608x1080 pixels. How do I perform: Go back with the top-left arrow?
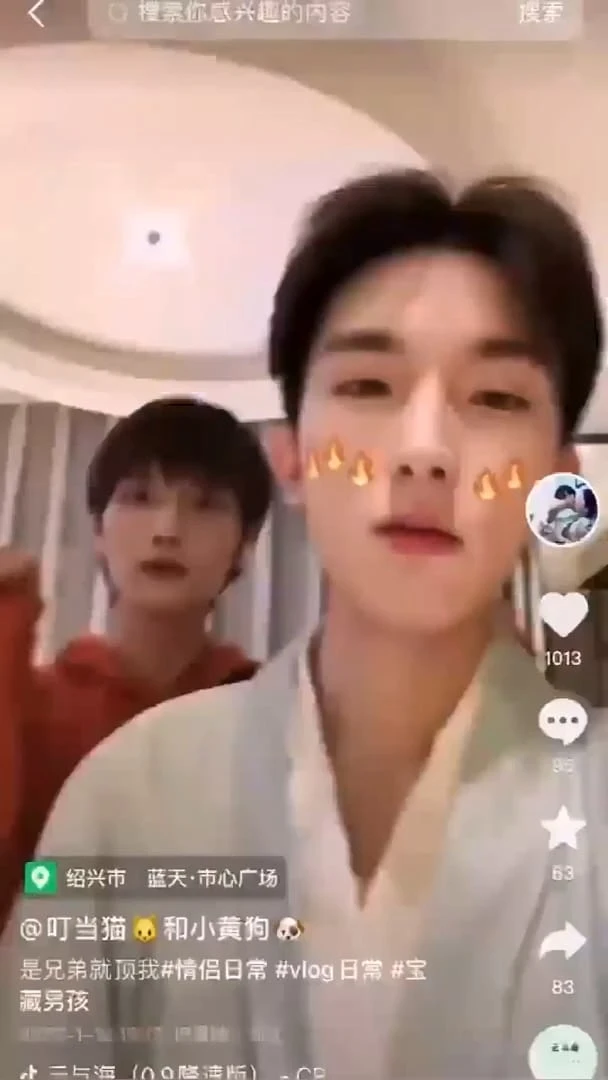(x=36, y=14)
